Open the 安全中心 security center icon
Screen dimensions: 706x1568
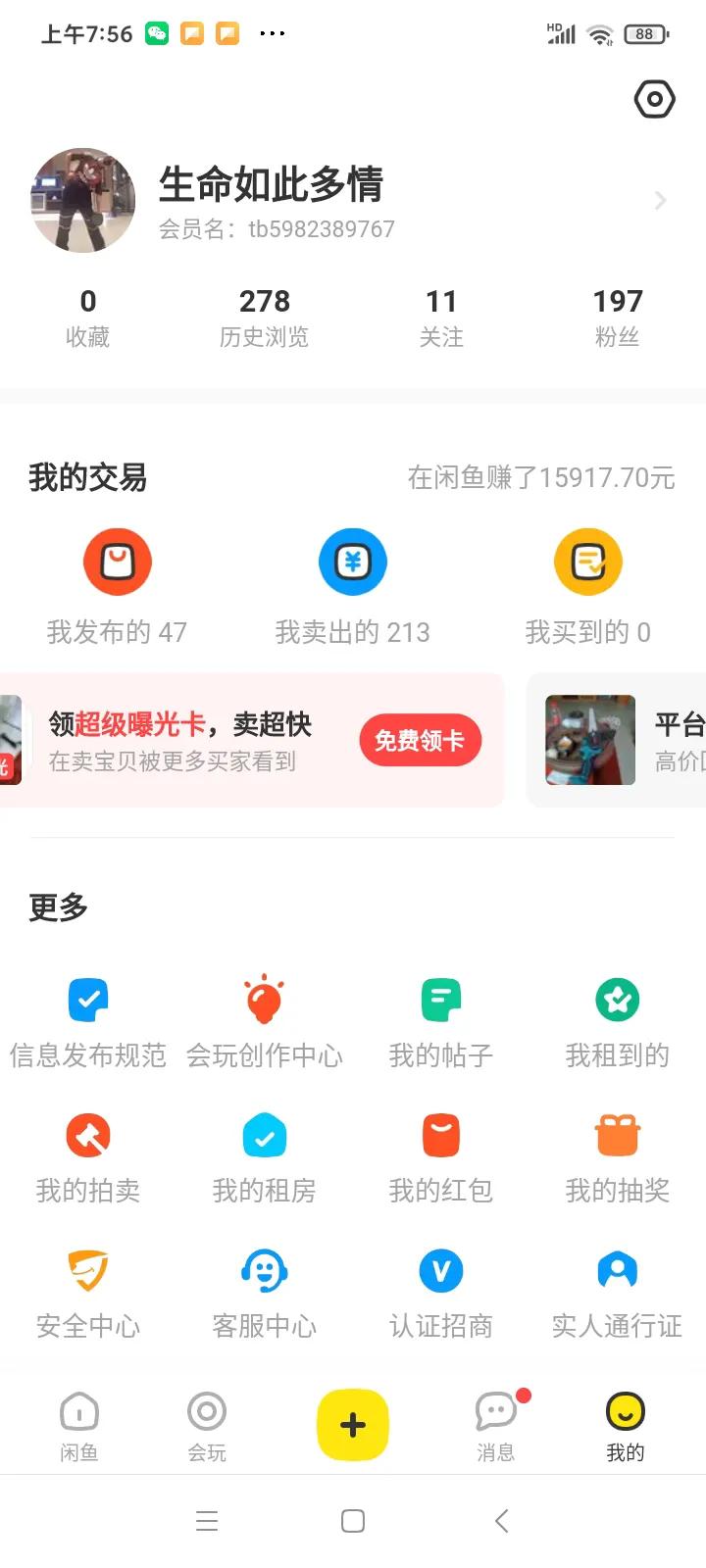coord(87,1270)
